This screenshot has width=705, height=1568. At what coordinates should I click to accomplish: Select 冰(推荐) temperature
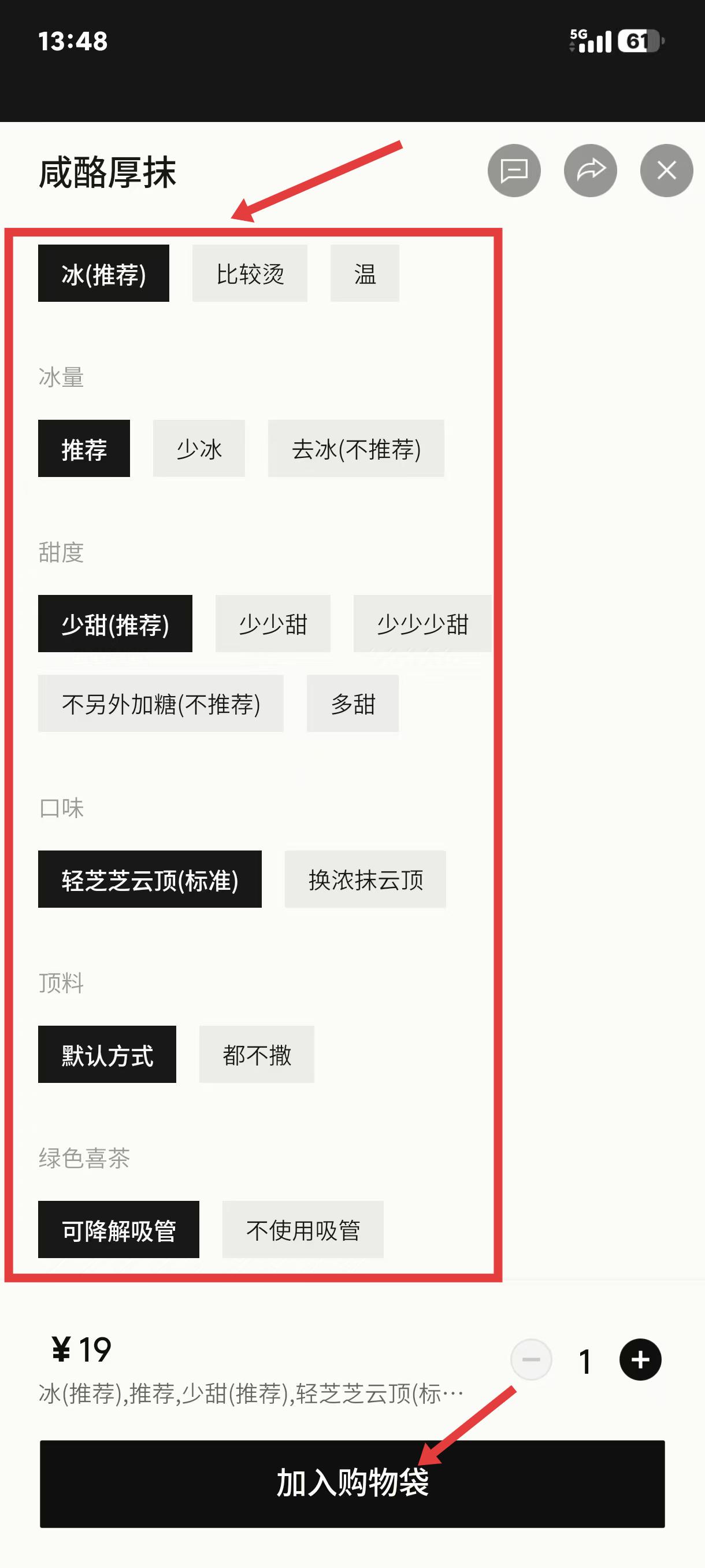point(103,273)
